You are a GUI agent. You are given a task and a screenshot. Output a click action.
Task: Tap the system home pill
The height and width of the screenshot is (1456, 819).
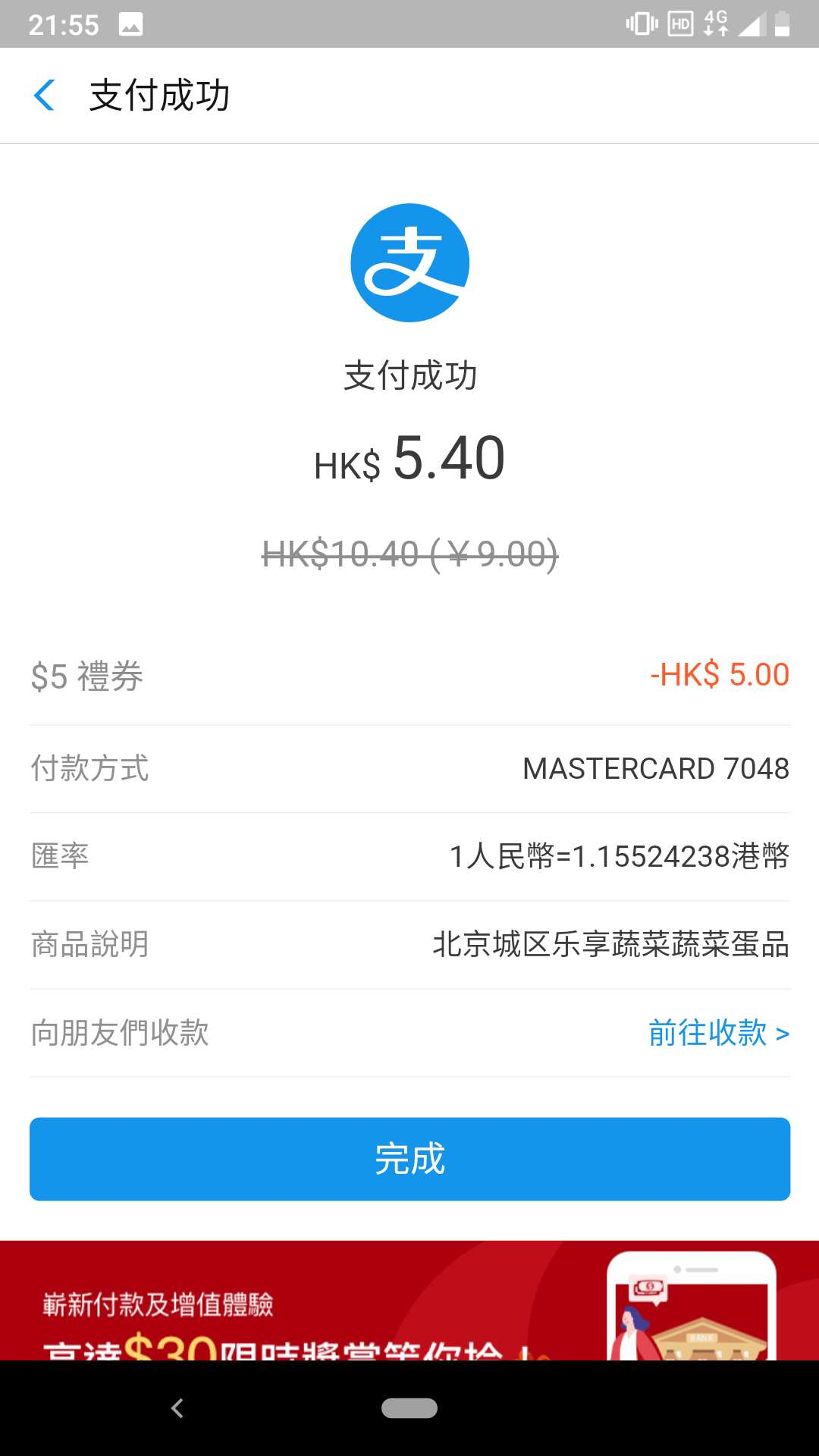click(x=409, y=1408)
